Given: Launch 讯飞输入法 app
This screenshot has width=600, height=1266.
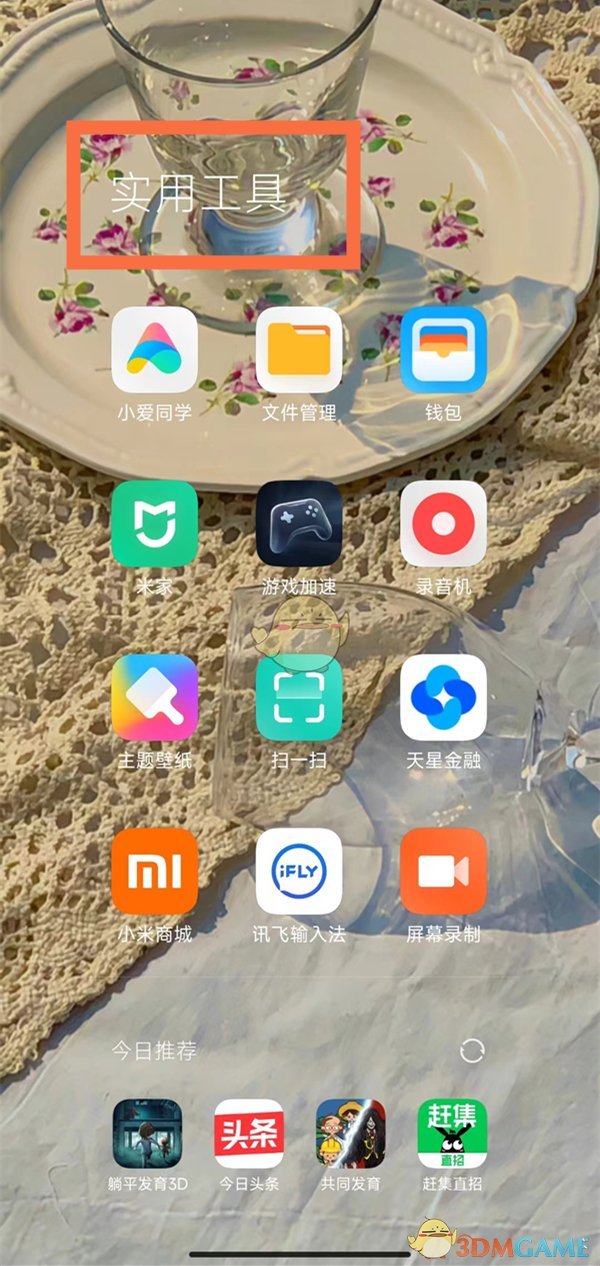Looking at the screenshot, I should (x=299, y=871).
